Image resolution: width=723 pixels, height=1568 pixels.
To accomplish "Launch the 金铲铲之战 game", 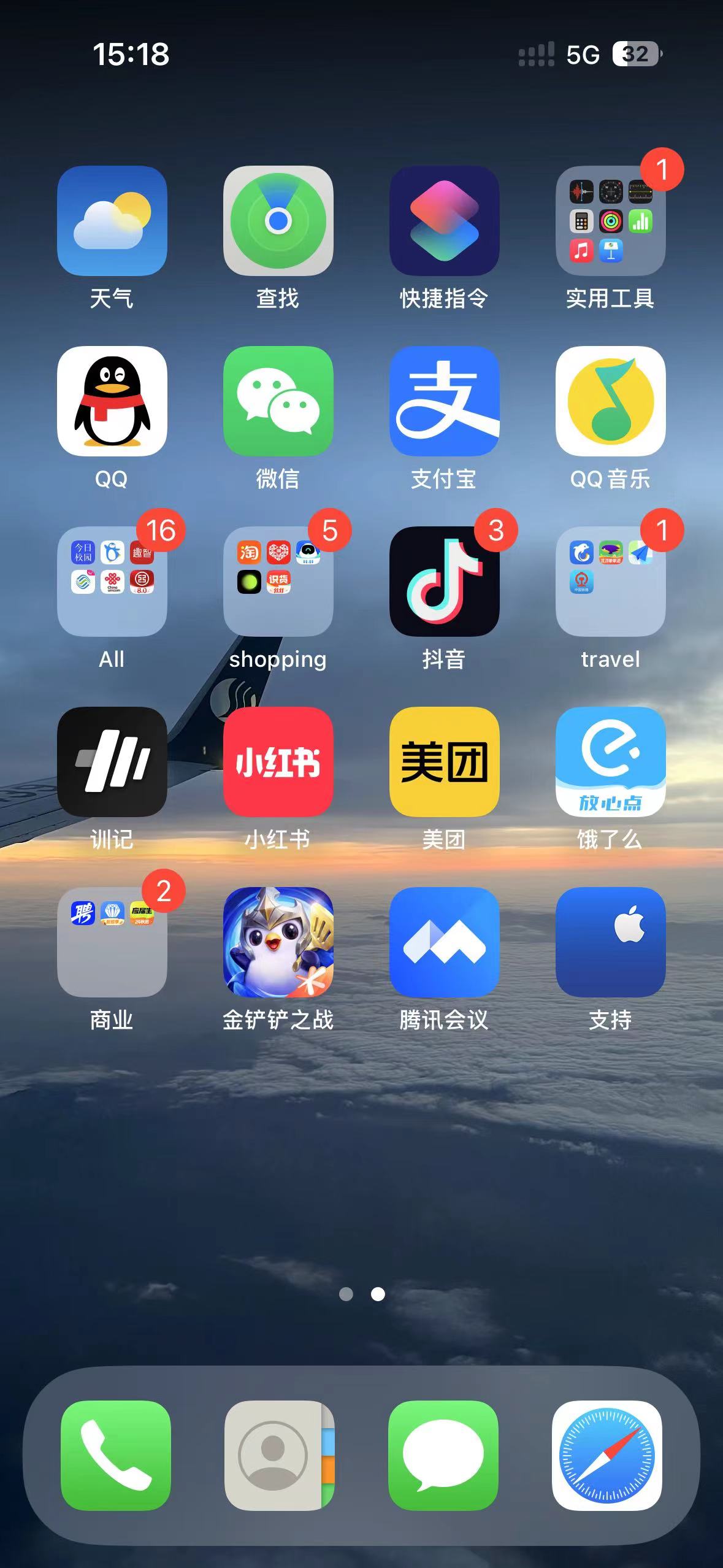I will pos(278,942).
